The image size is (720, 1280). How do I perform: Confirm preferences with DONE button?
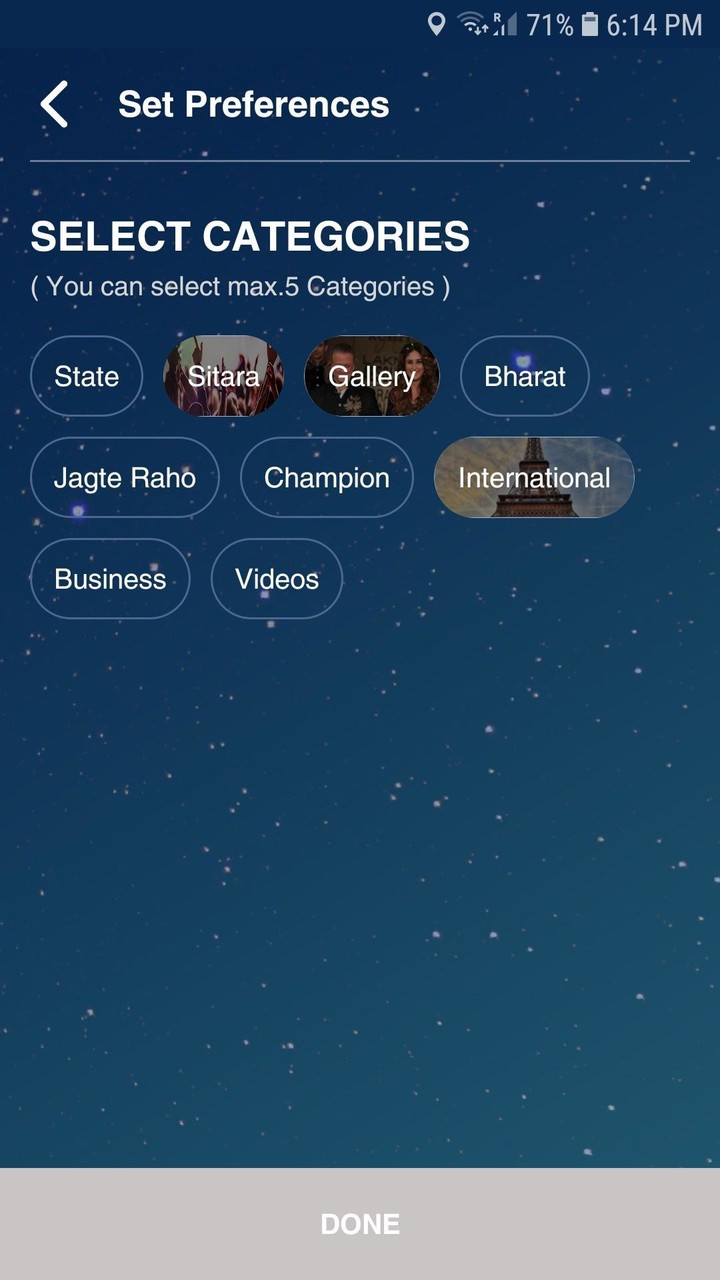(x=360, y=1224)
